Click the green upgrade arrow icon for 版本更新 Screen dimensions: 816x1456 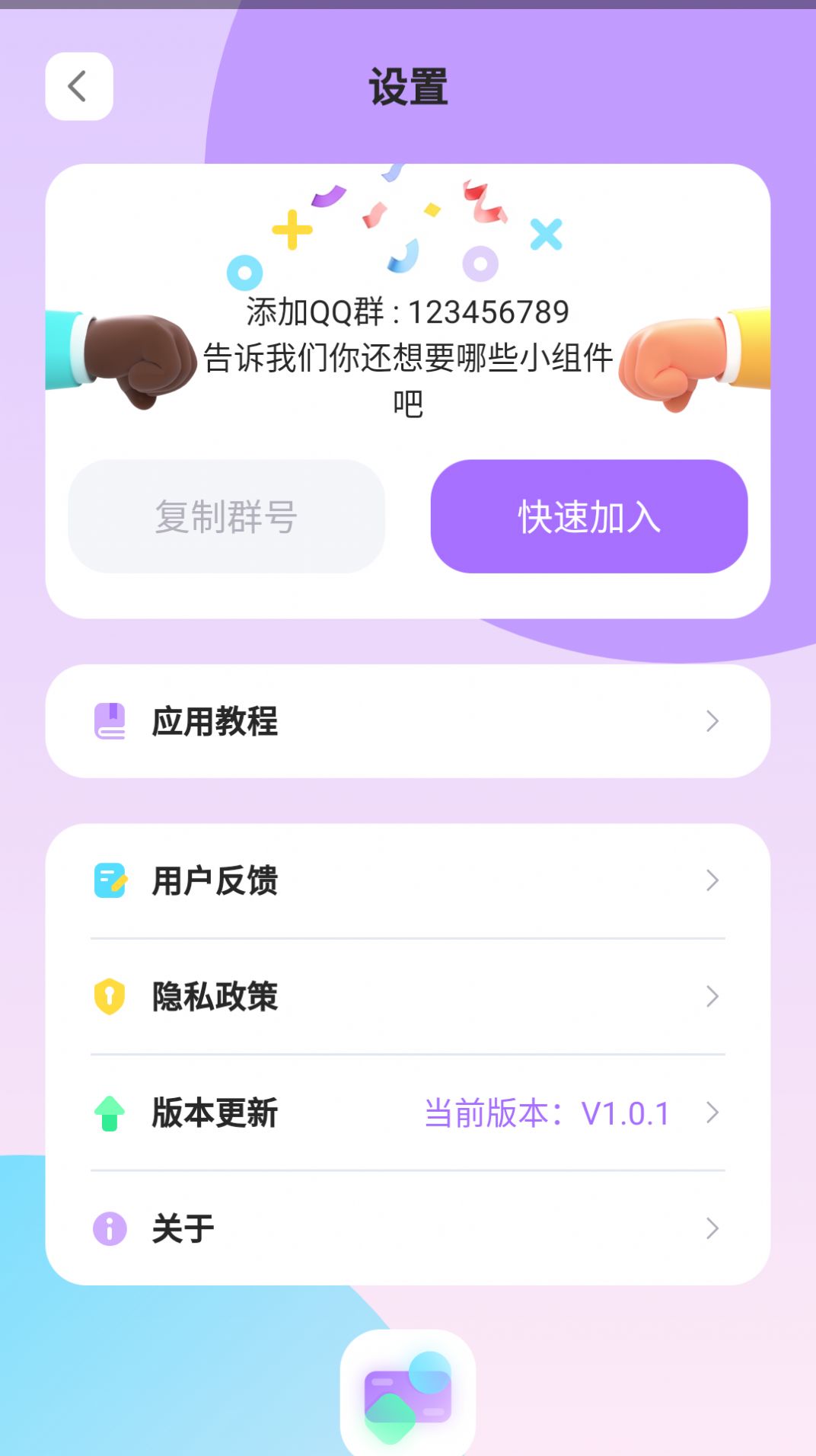click(x=110, y=1113)
